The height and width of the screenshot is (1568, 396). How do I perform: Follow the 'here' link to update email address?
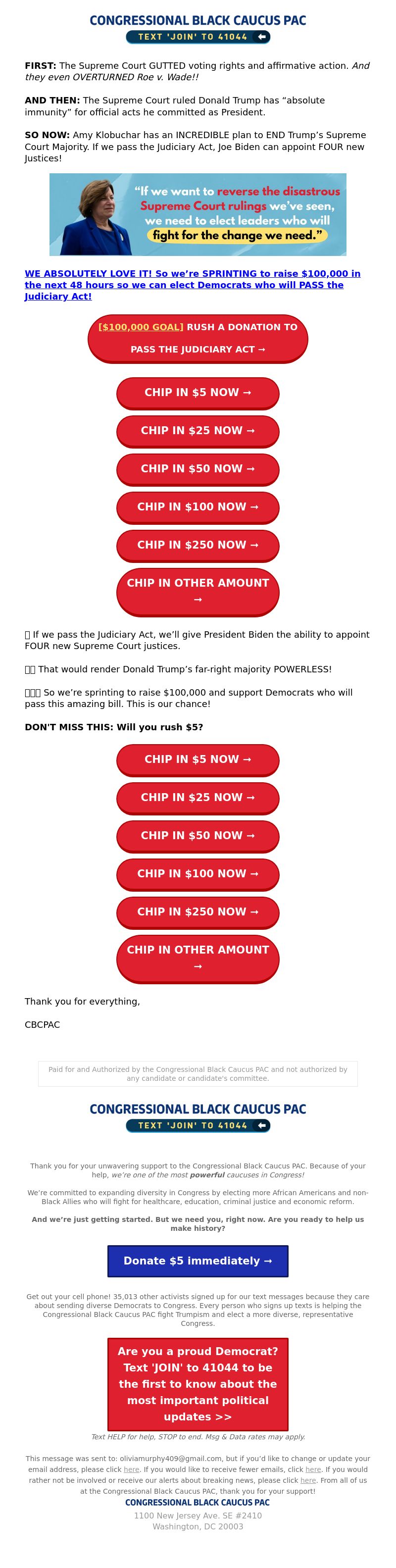pos(131,1469)
